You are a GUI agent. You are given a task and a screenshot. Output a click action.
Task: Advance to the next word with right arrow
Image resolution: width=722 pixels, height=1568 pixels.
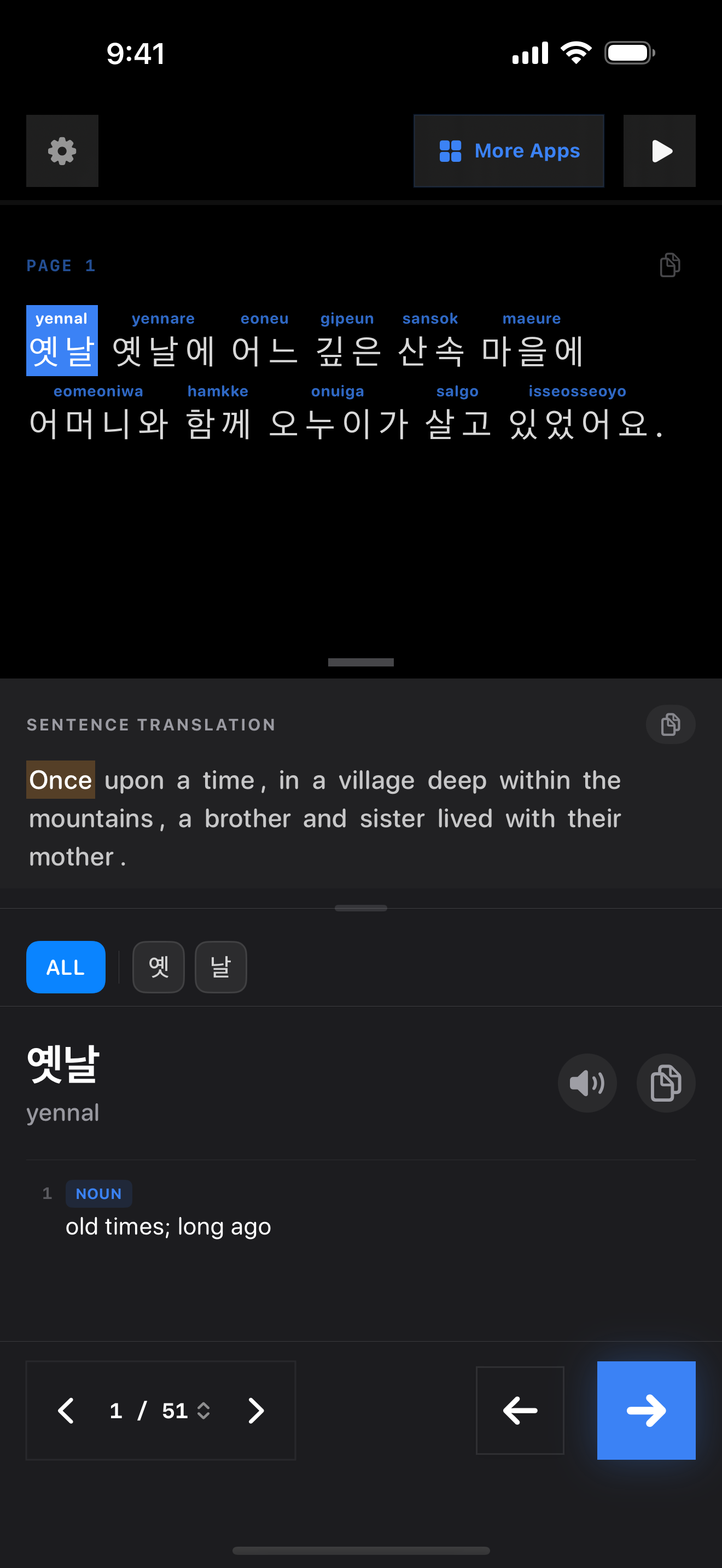click(646, 1411)
